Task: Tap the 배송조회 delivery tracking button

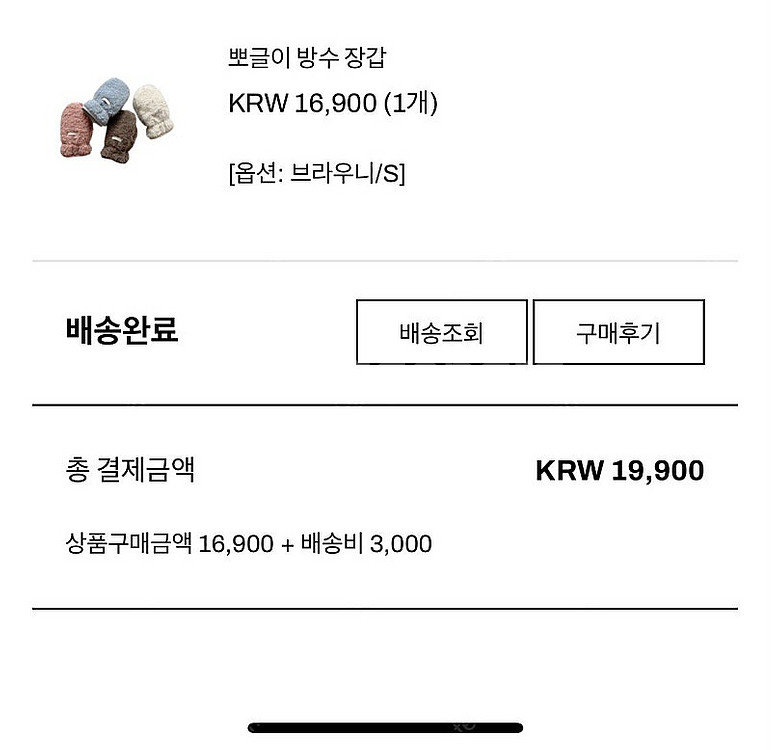Action: tap(441, 332)
